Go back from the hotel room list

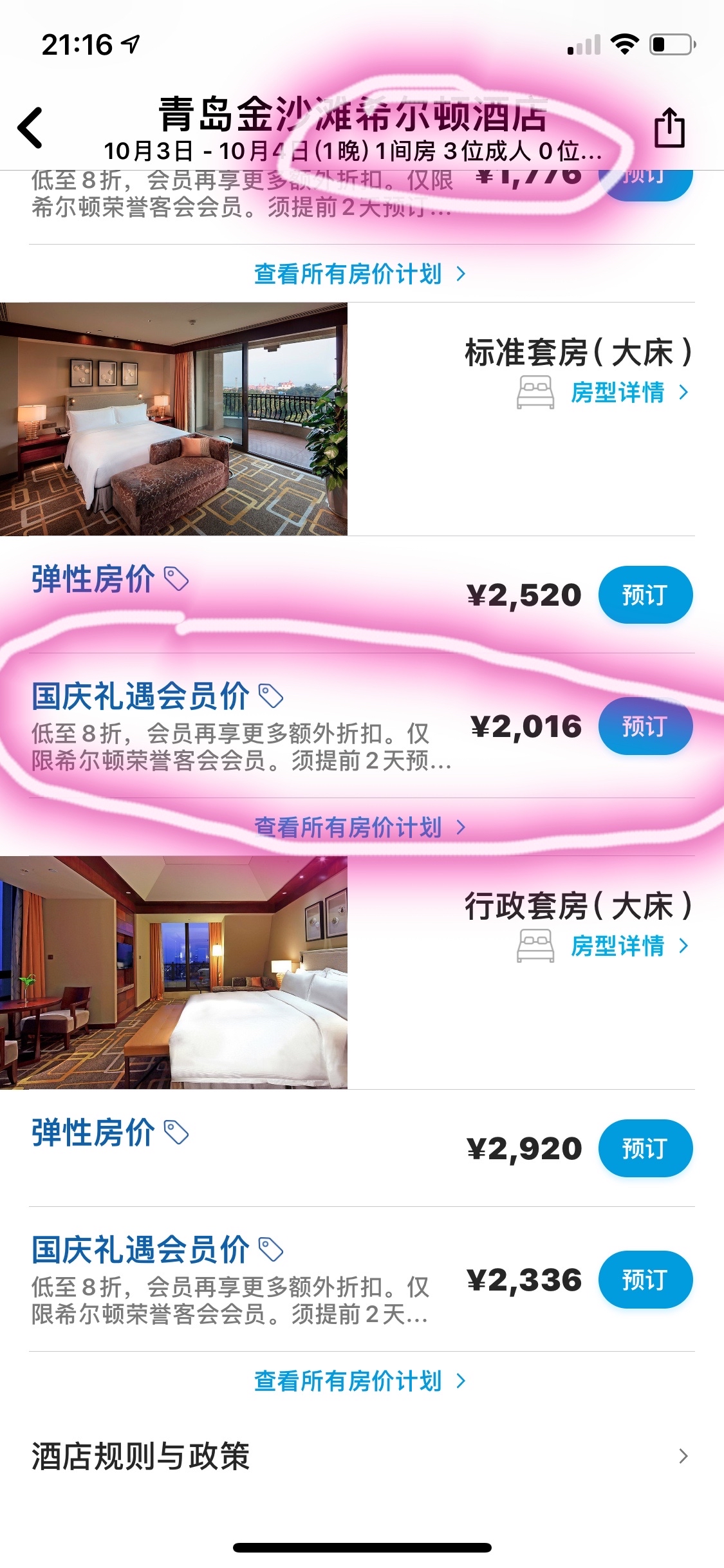coord(30,127)
